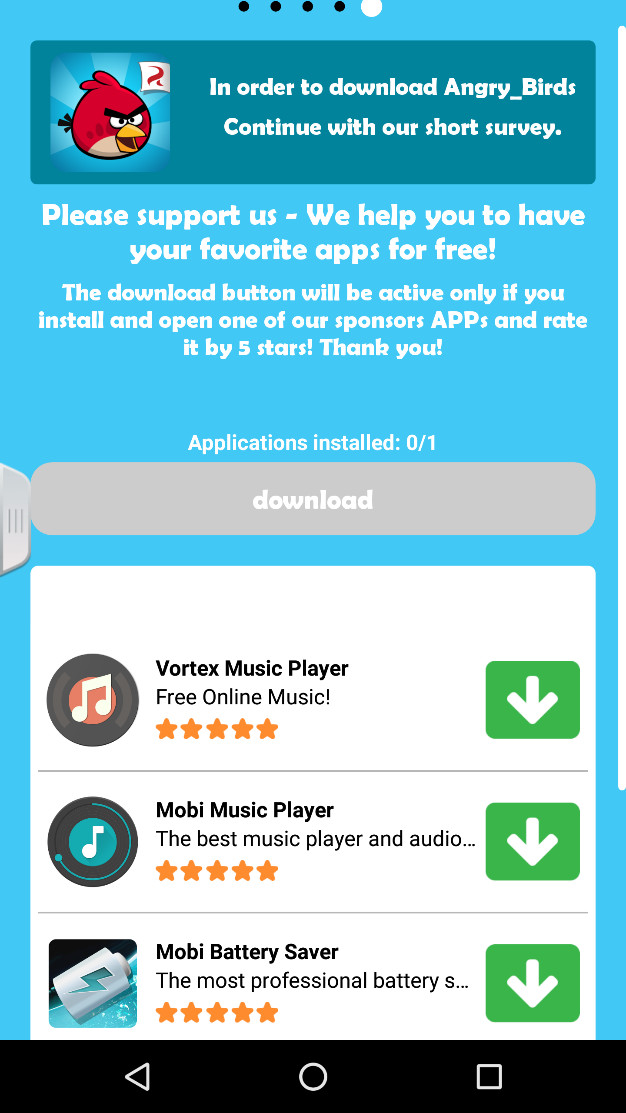Open the side handle at the left edge
Screen dimensions: 626x1113
[14, 519]
